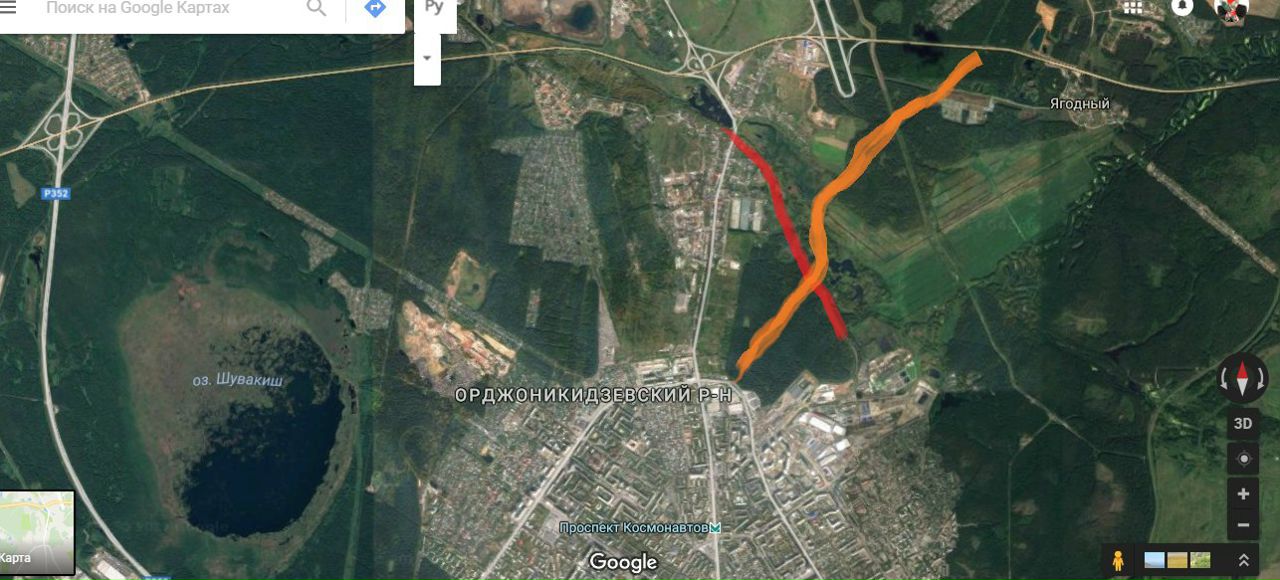Open the account profile avatar
This screenshot has height=580, width=1280.
click(1230, 9)
